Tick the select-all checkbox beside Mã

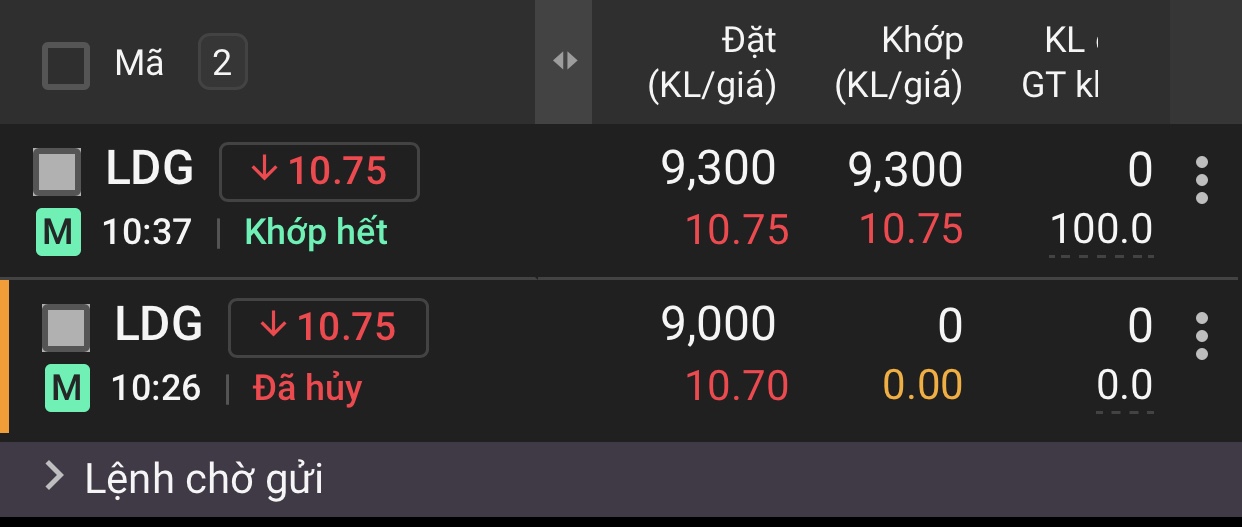click(x=66, y=65)
